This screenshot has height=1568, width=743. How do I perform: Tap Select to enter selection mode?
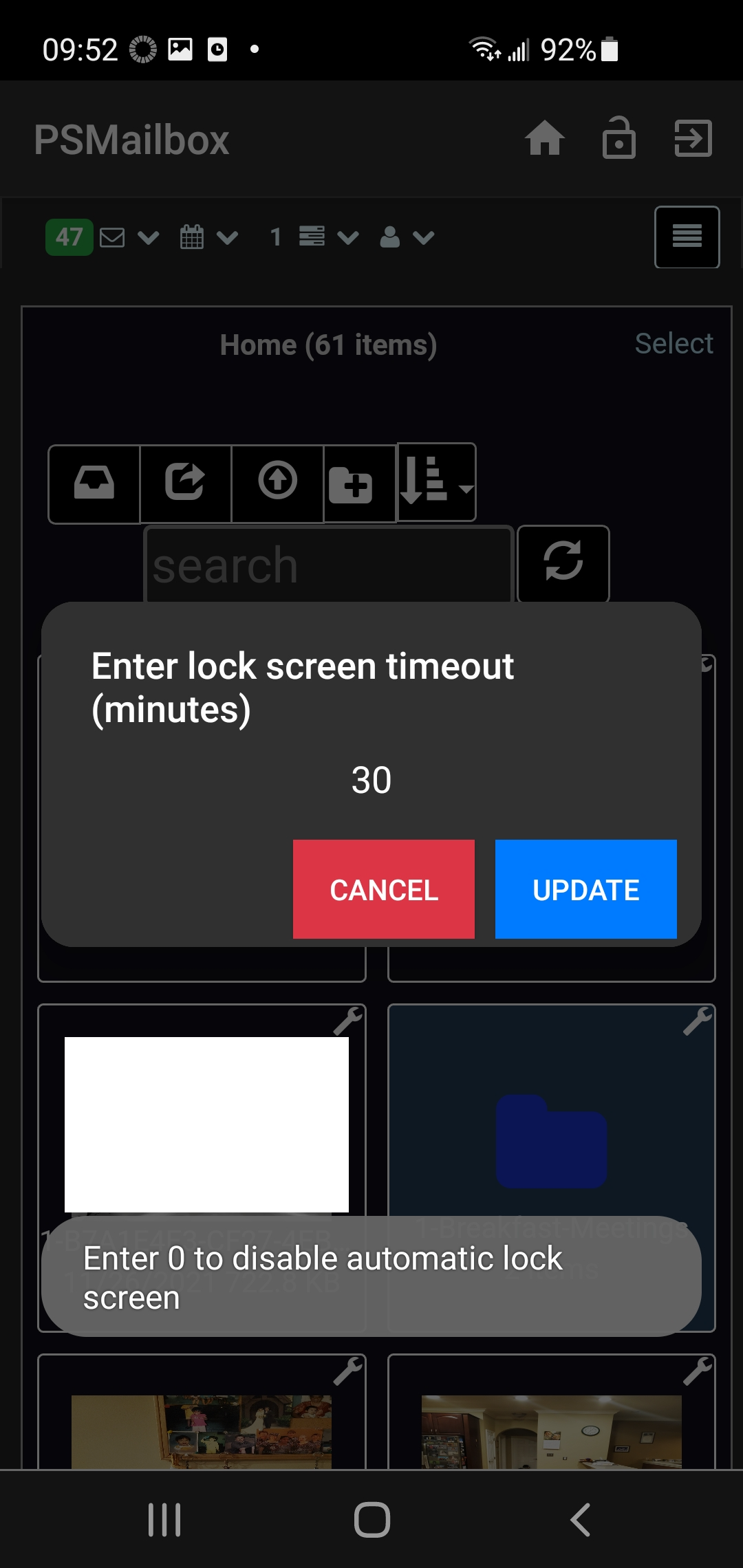point(675,342)
